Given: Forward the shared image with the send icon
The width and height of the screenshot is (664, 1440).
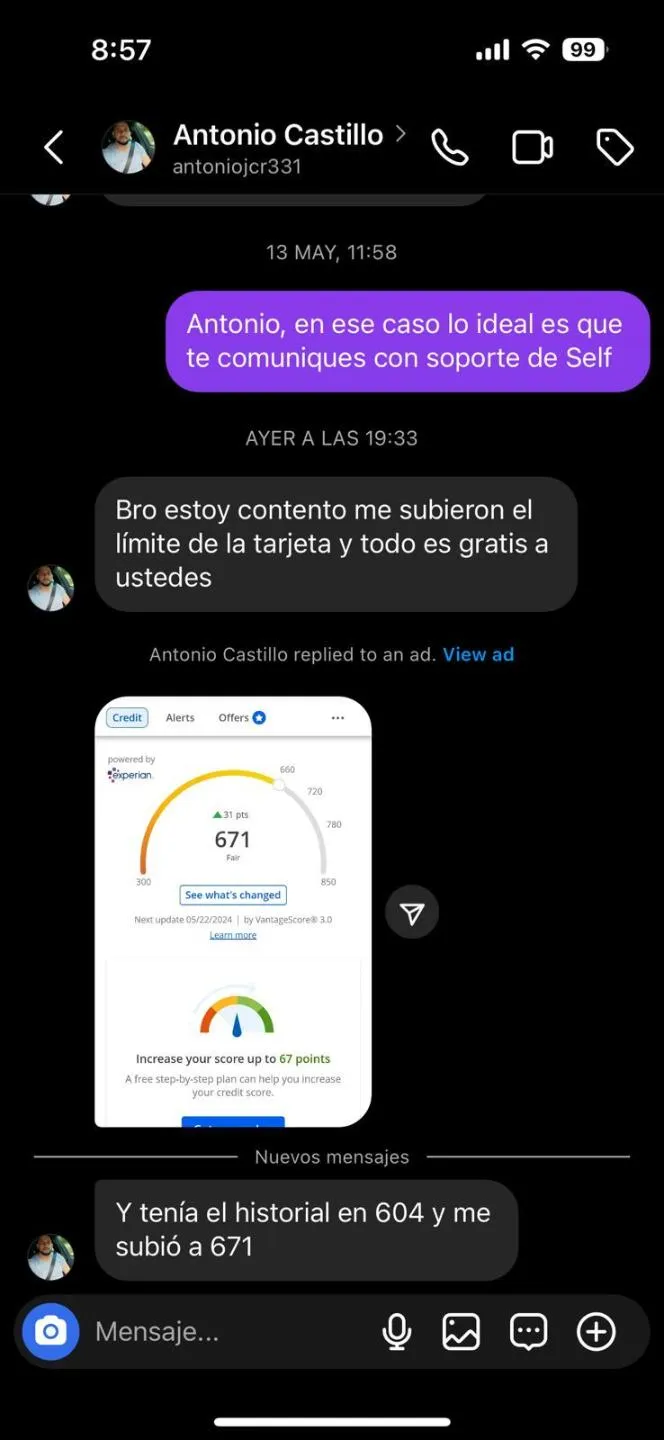Looking at the screenshot, I should click(x=412, y=912).
